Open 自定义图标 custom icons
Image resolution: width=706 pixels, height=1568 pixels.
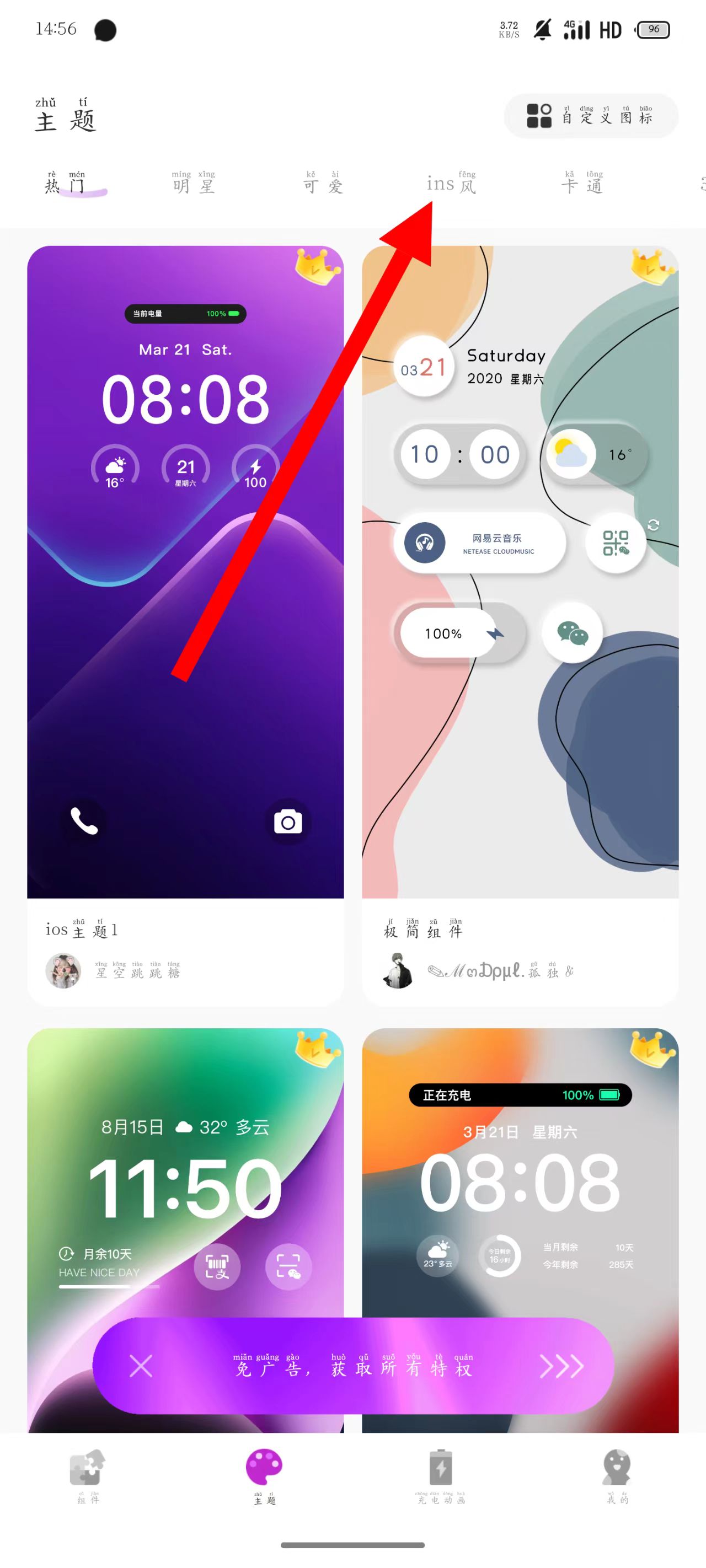[x=590, y=116]
